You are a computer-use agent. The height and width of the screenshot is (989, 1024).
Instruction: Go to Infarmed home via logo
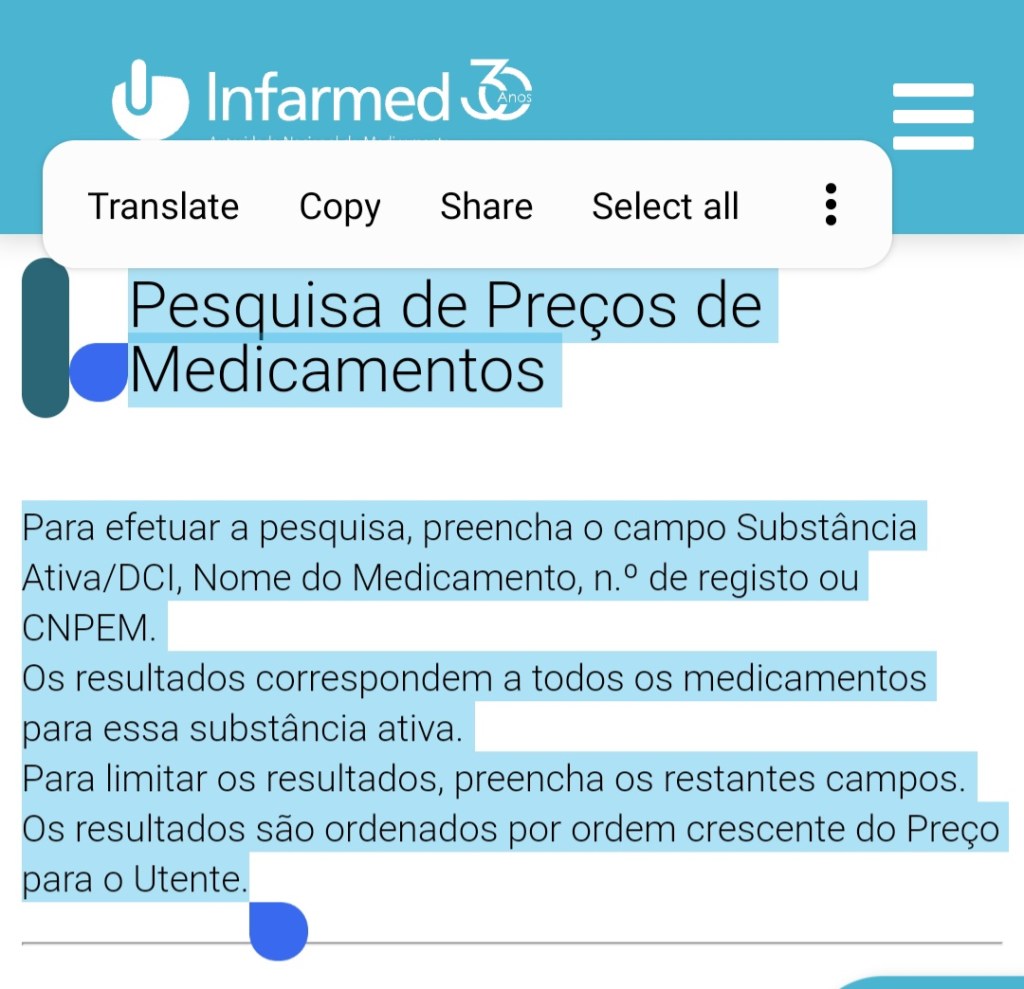320,97
